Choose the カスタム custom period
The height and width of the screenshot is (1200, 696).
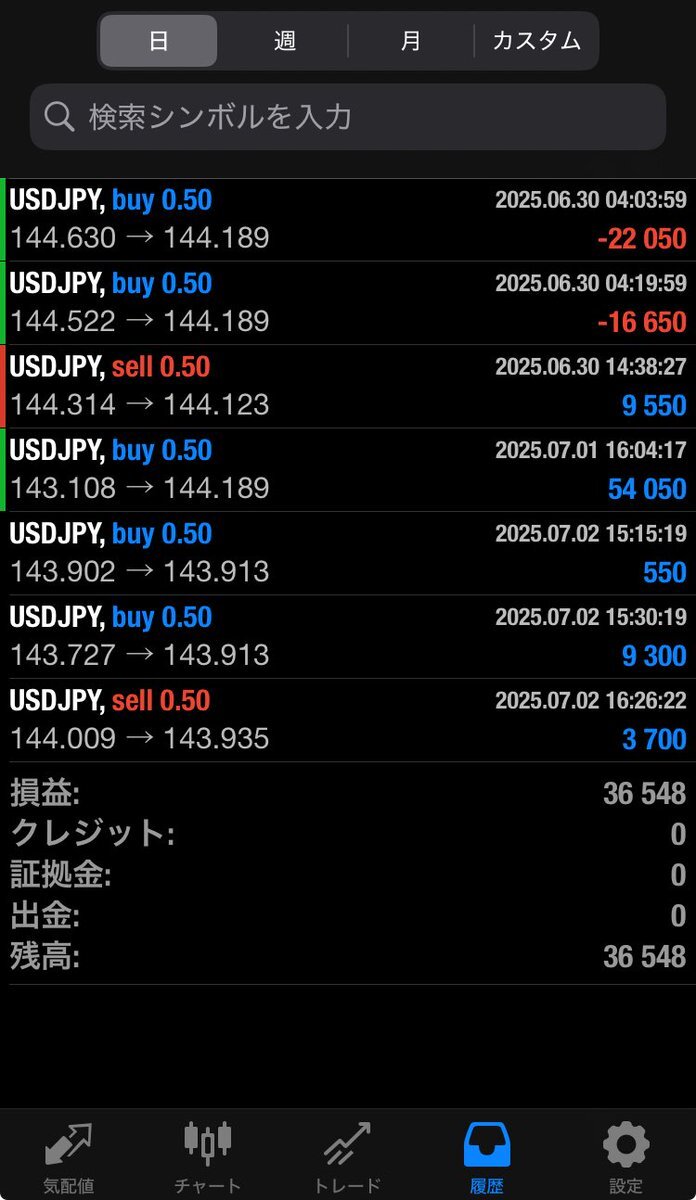[x=536, y=41]
